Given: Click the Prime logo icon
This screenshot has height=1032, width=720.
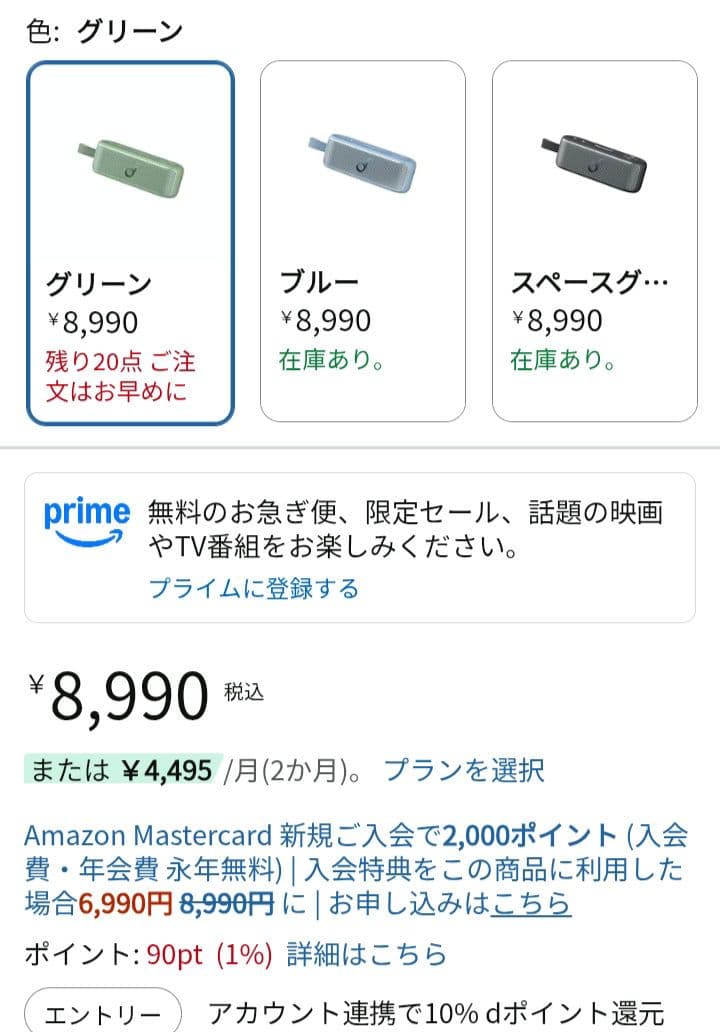Looking at the screenshot, I should [x=87, y=515].
